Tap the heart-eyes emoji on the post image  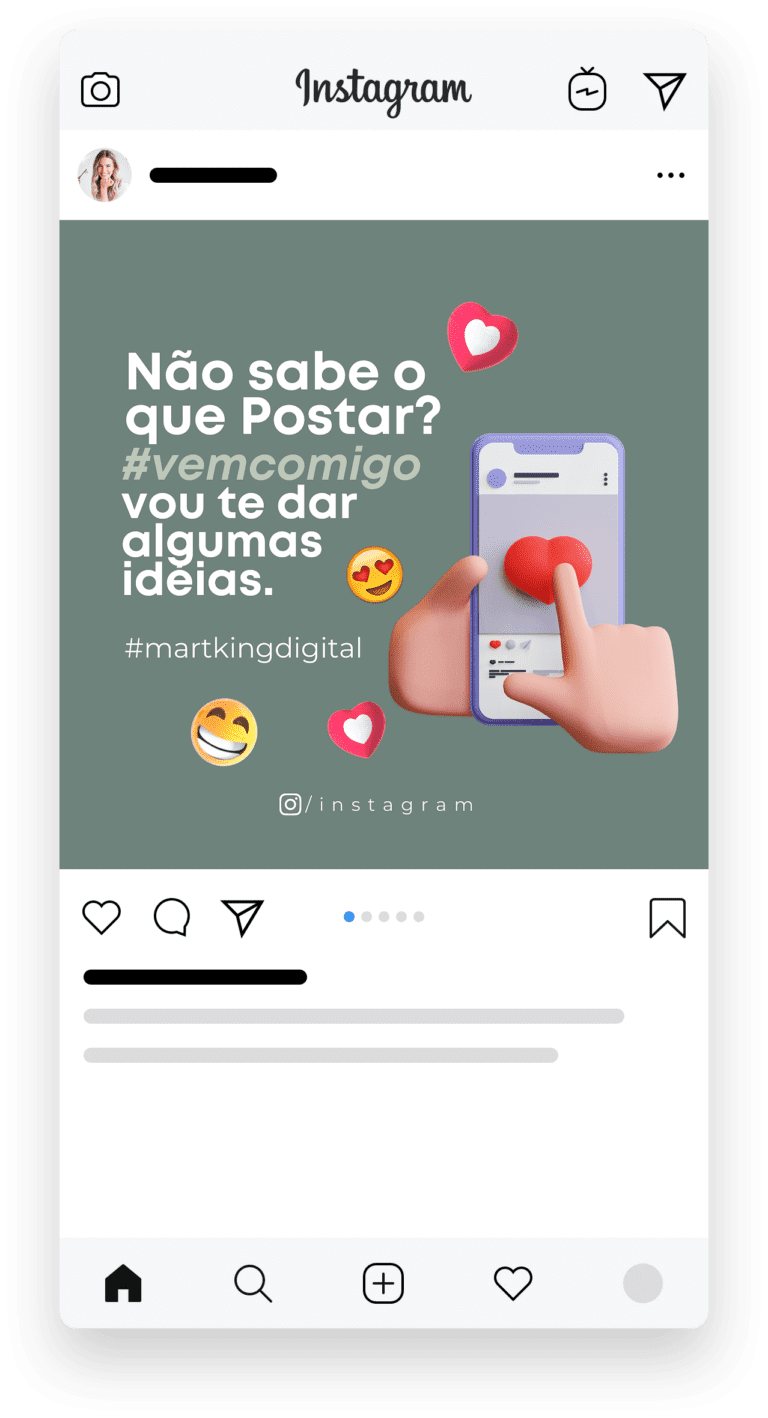374,572
